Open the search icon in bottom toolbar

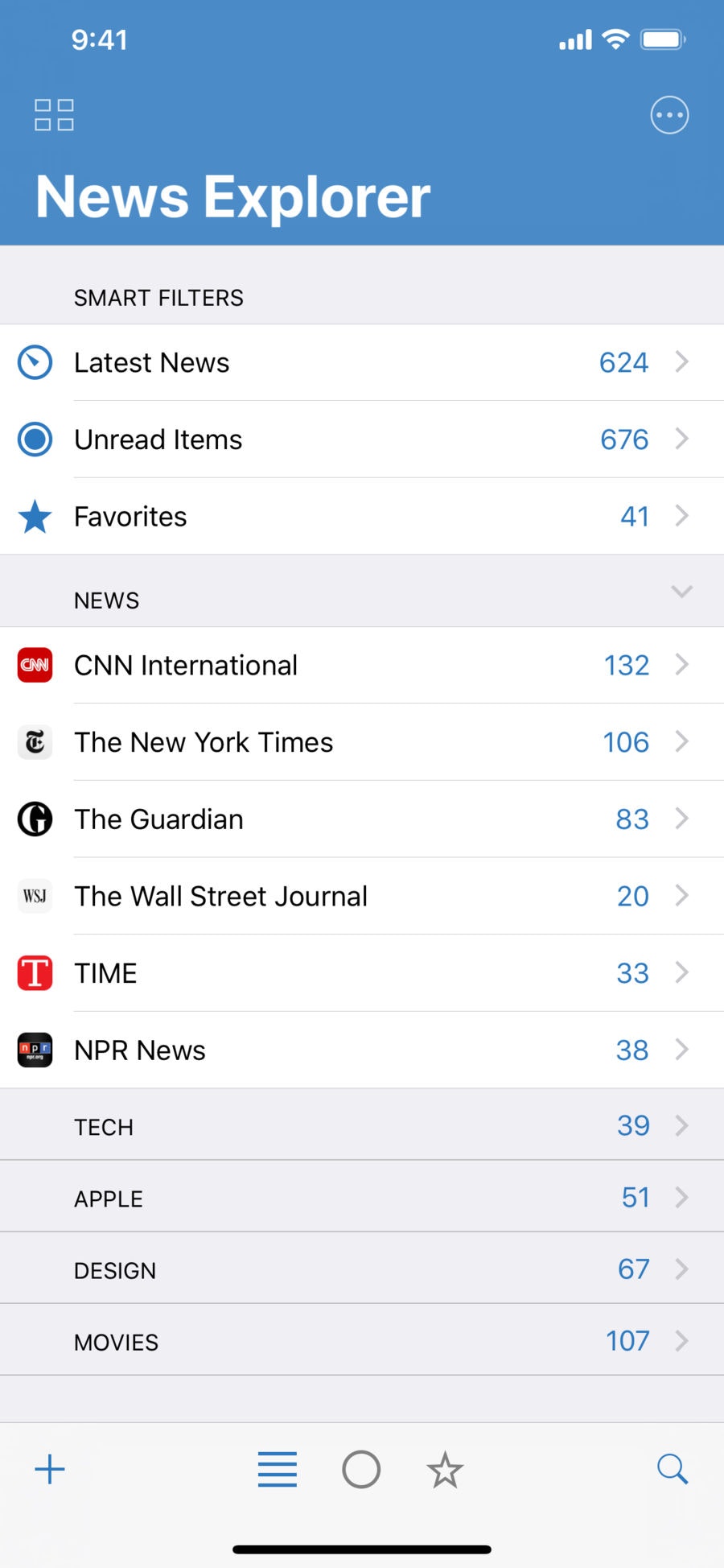click(x=673, y=1469)
